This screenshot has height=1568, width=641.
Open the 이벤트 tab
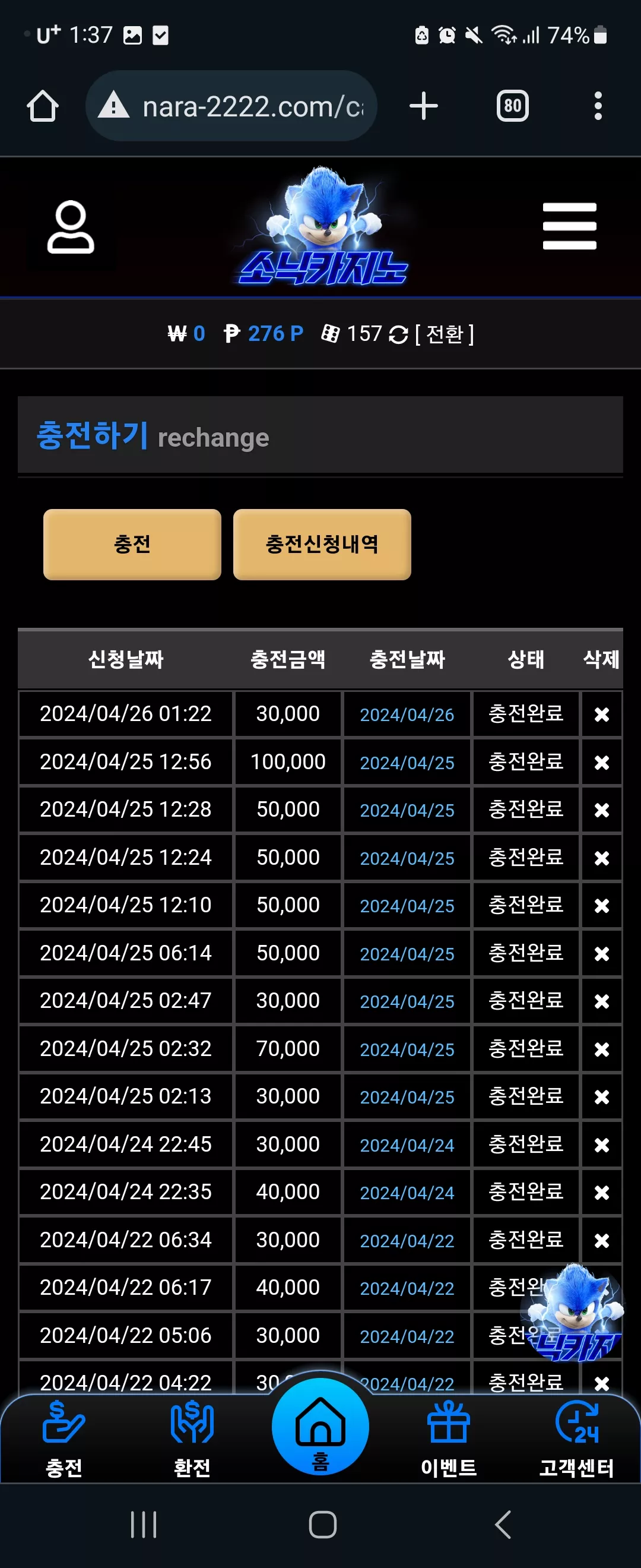click(449, 1439)
